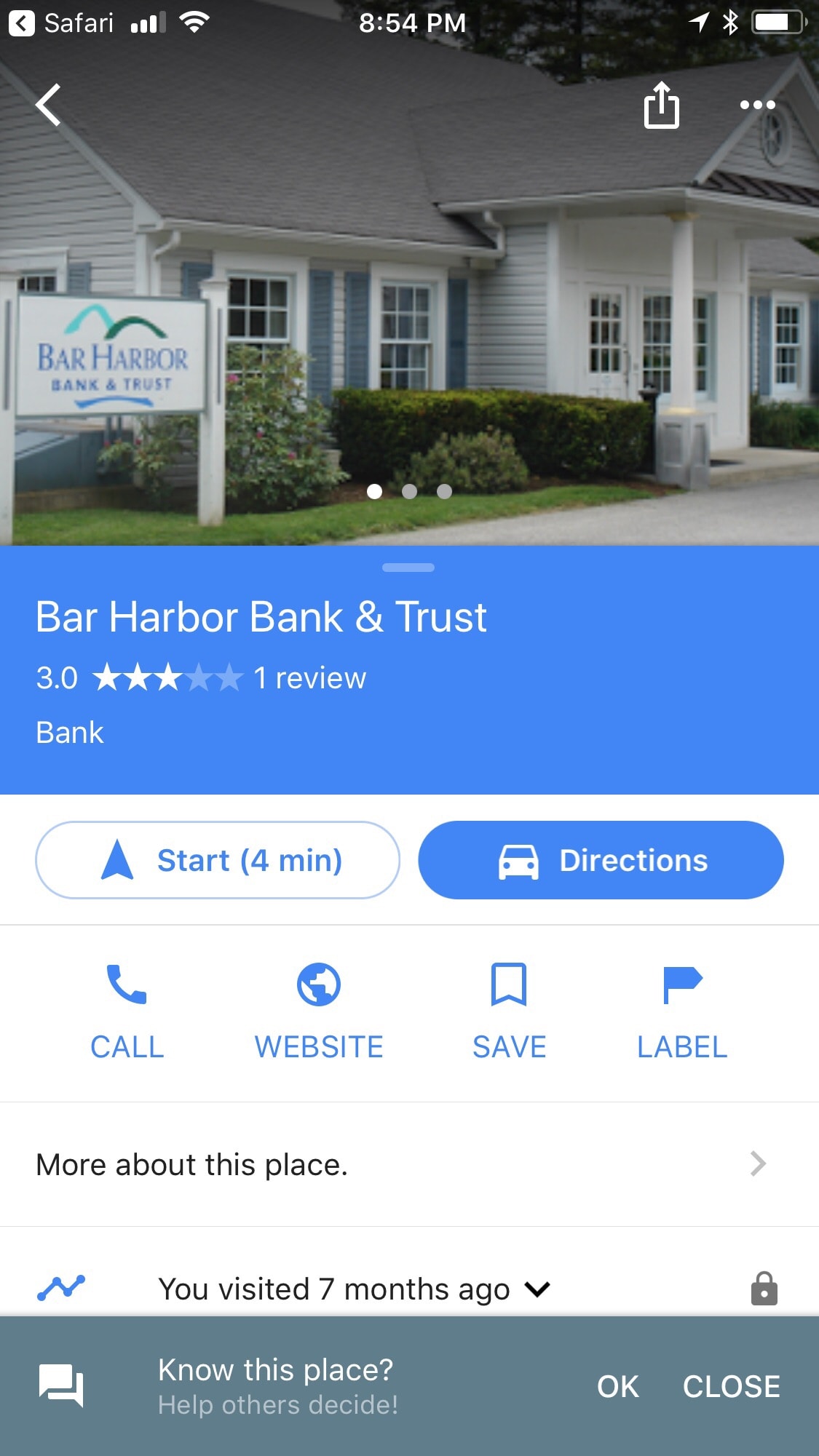This screenshot has height=1456, width=819.
Task: Go back using the top-left arrow
Action: pyautogui.click(x=49, y=105)
